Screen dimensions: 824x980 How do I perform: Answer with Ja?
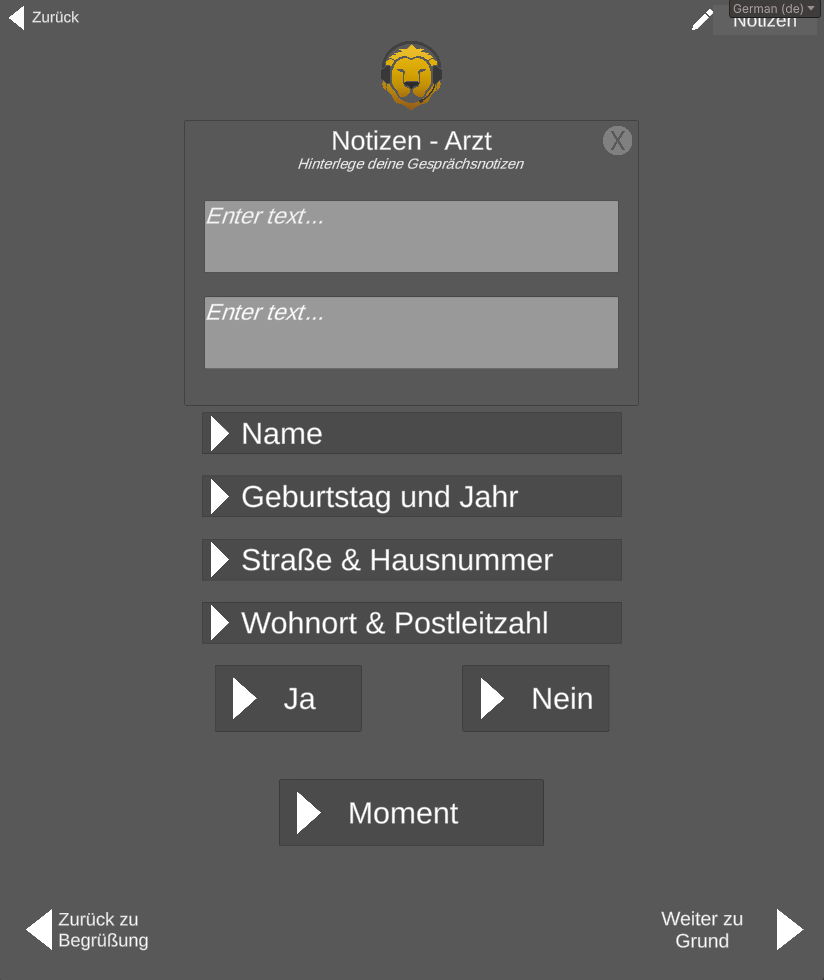288,698
